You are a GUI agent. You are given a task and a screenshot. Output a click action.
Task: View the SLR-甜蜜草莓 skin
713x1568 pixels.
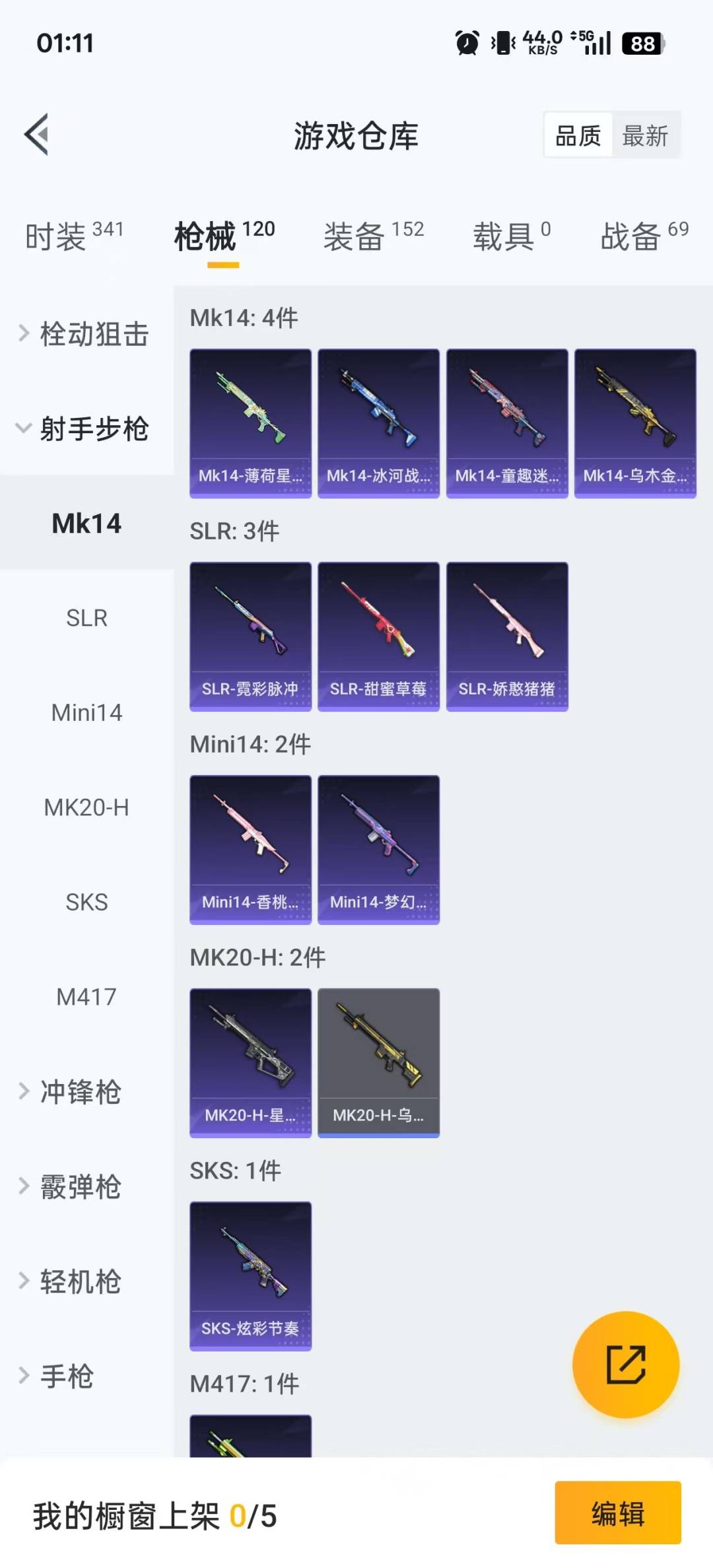click(378, 634)
